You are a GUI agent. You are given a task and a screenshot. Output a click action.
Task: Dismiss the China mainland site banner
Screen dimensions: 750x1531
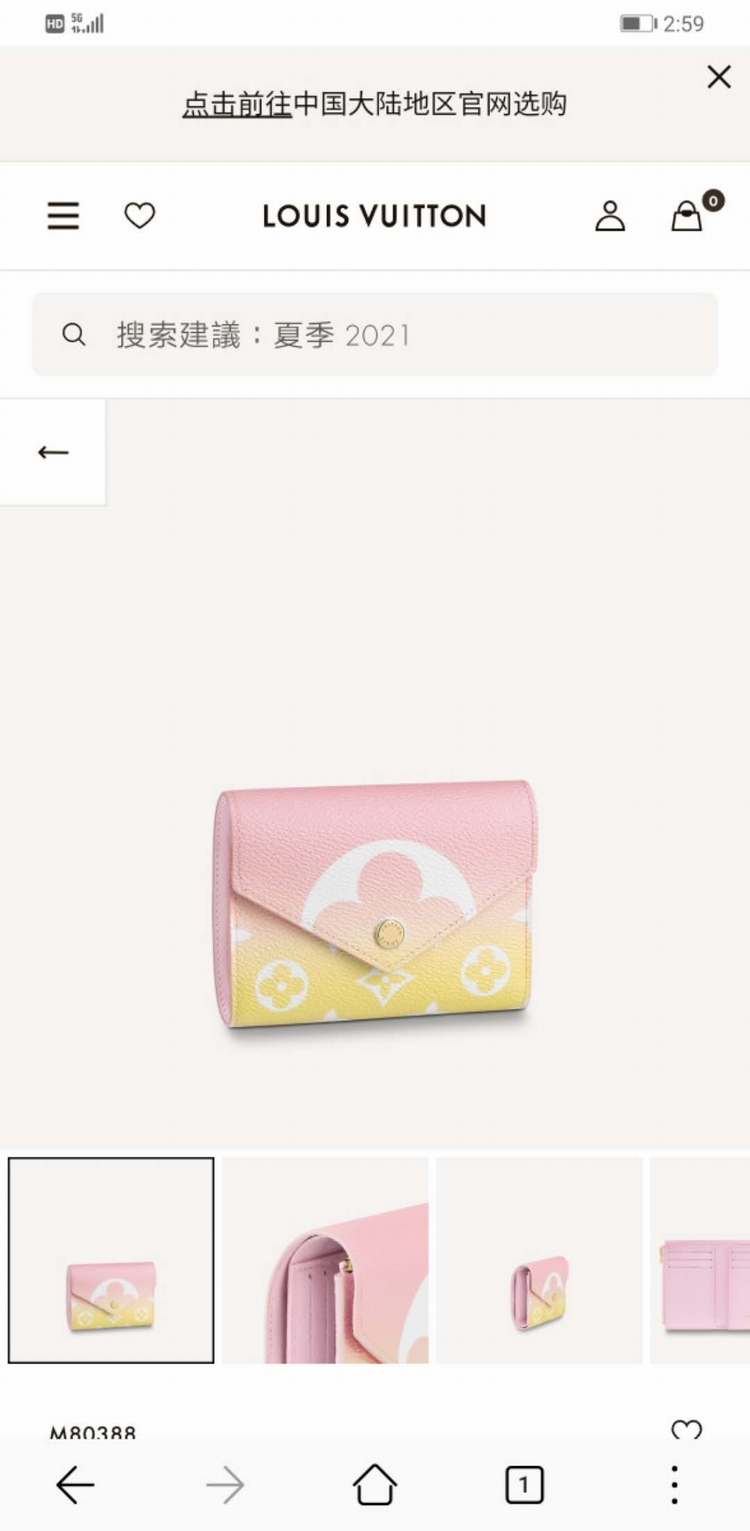point(718,78)
